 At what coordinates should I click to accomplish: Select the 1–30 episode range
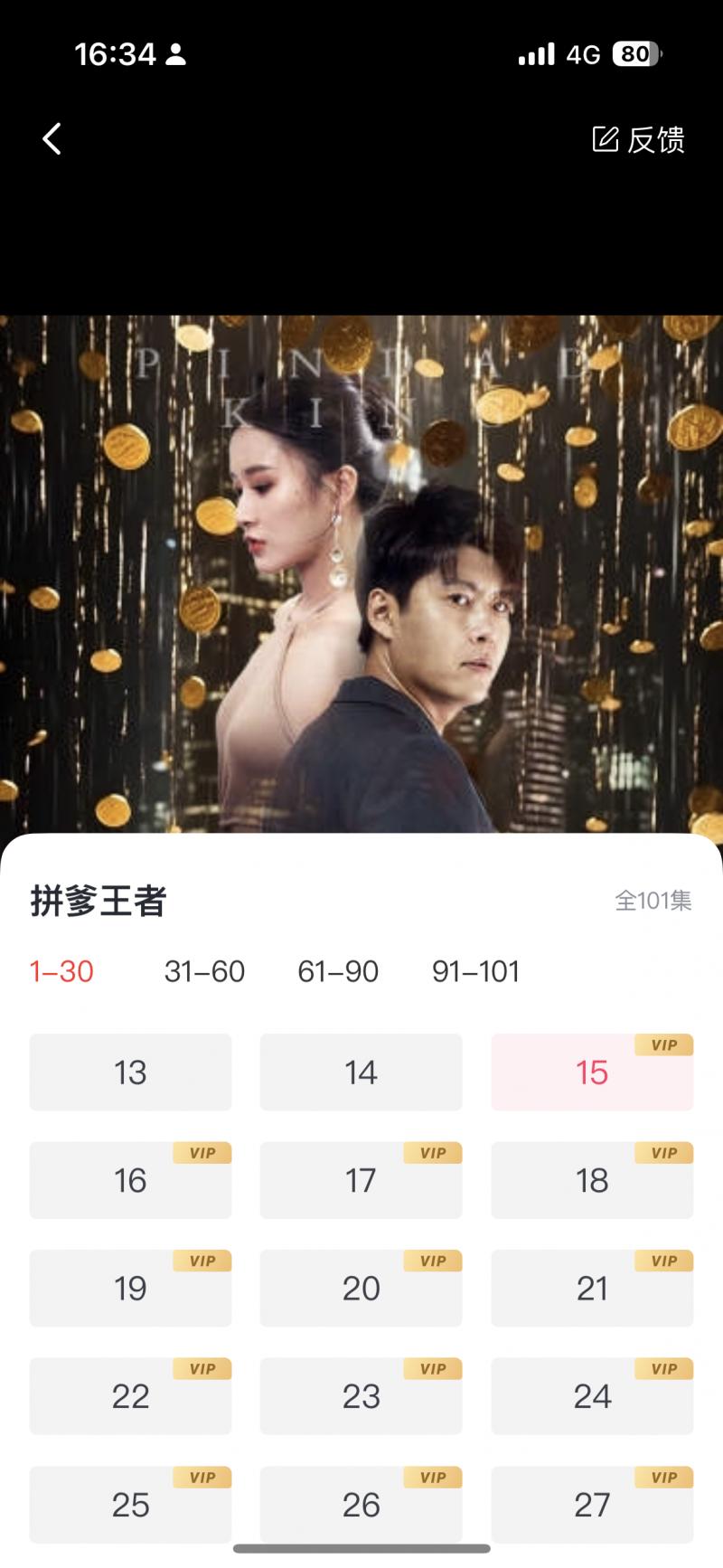pos(61,971)
